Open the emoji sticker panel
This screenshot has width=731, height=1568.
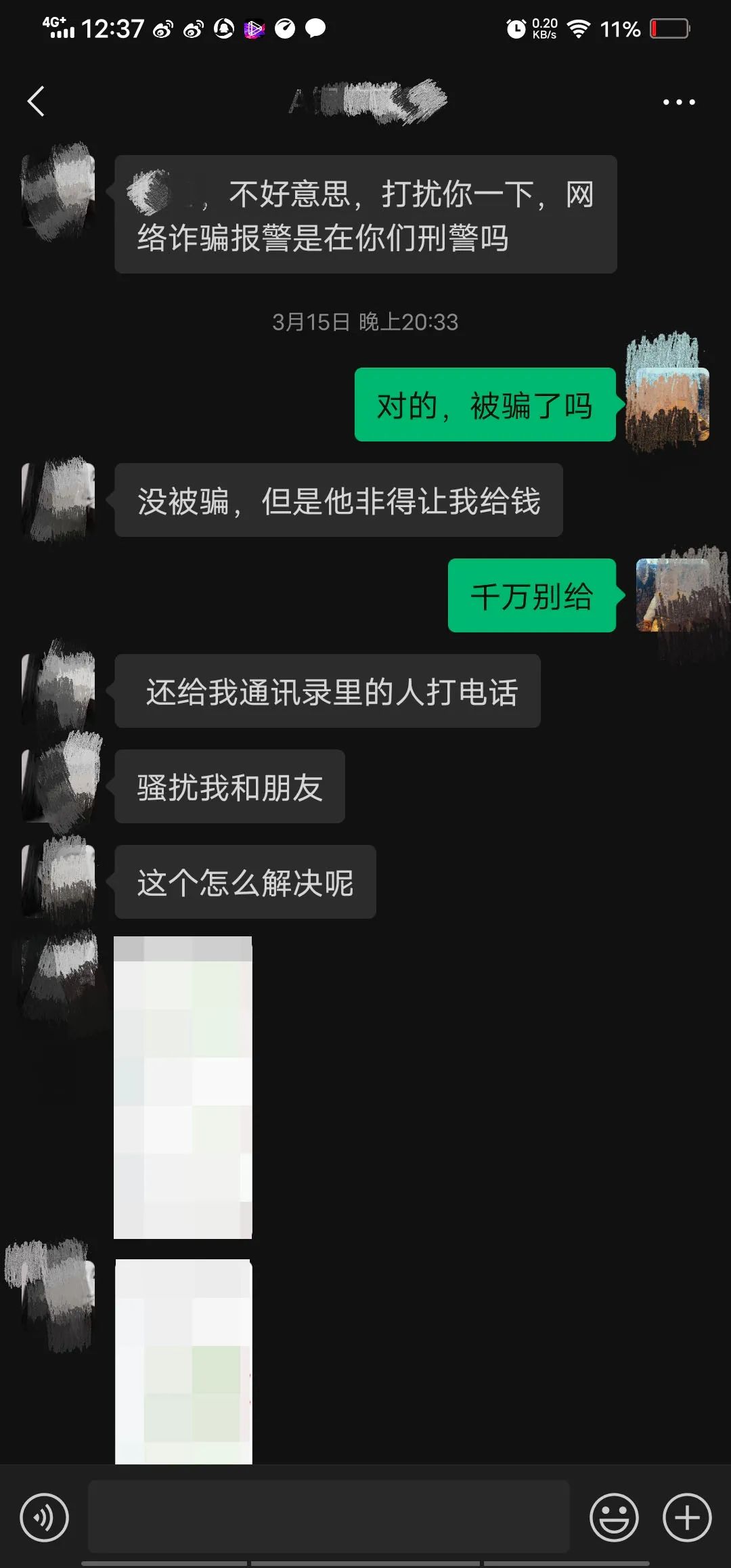(x=614, y=1517)
